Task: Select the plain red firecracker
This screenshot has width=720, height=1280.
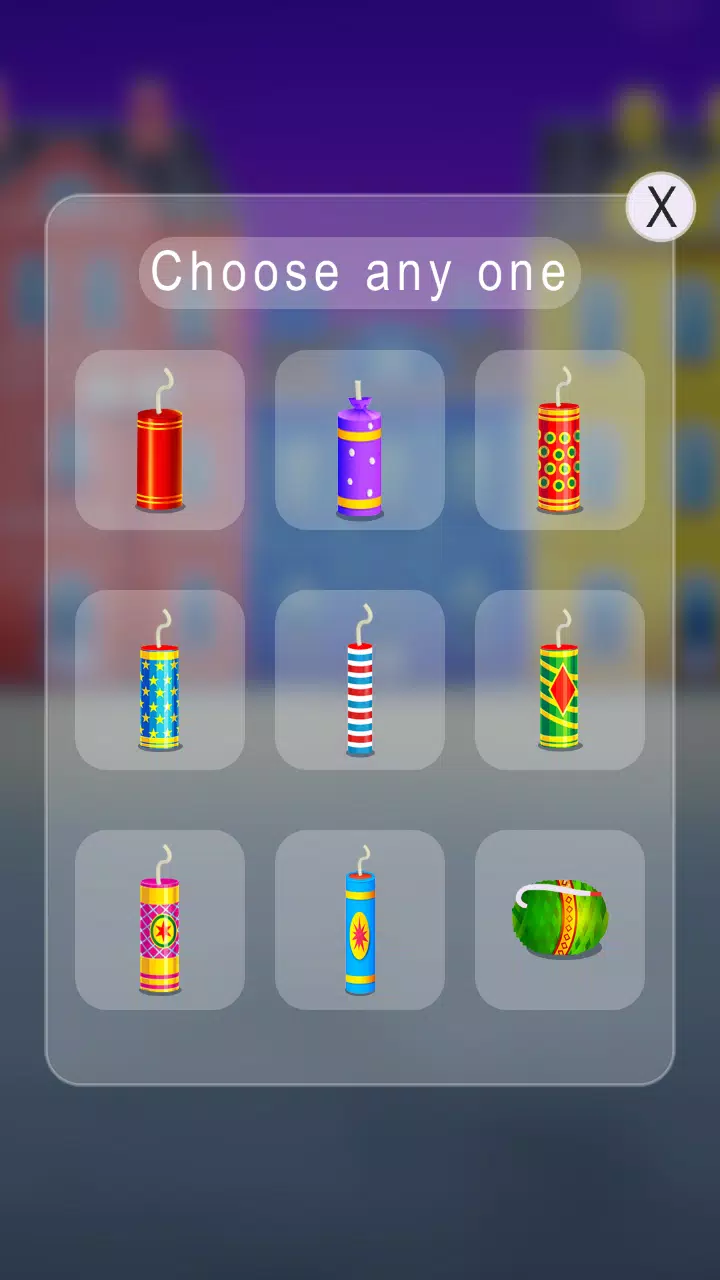Action: click(160, 442)
